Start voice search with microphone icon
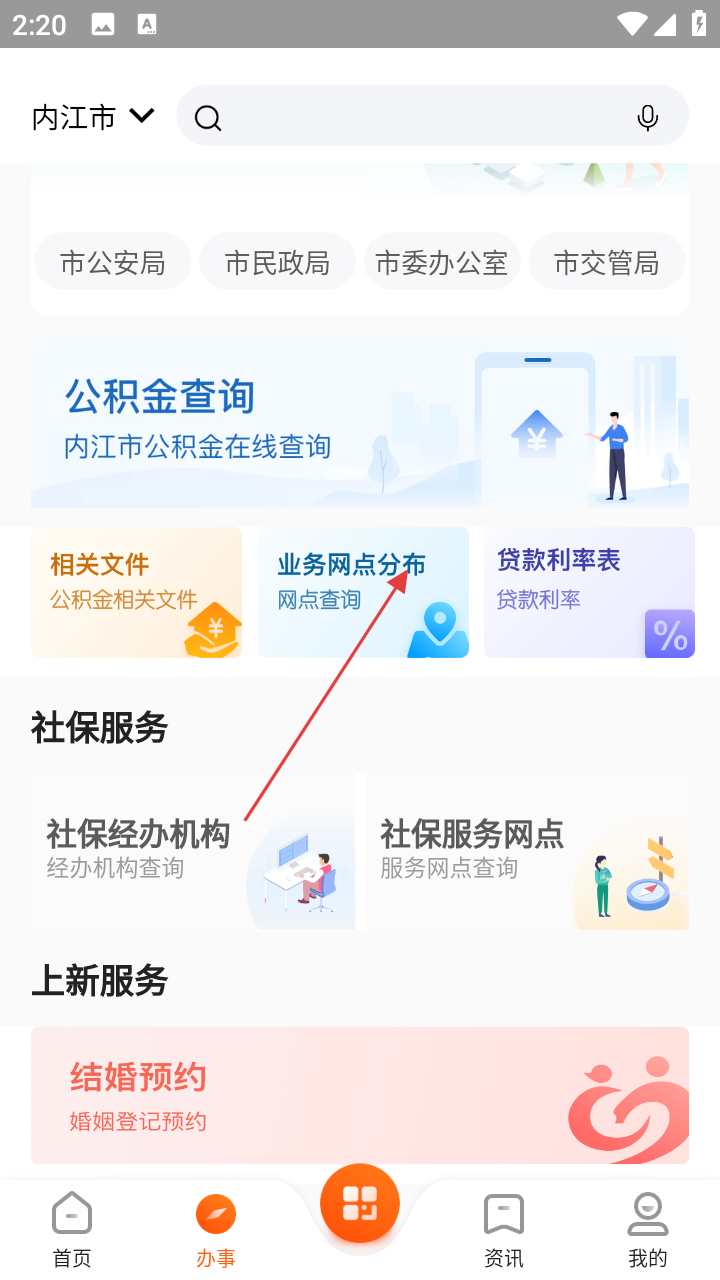720x1280 pixels. coord(648,118)
